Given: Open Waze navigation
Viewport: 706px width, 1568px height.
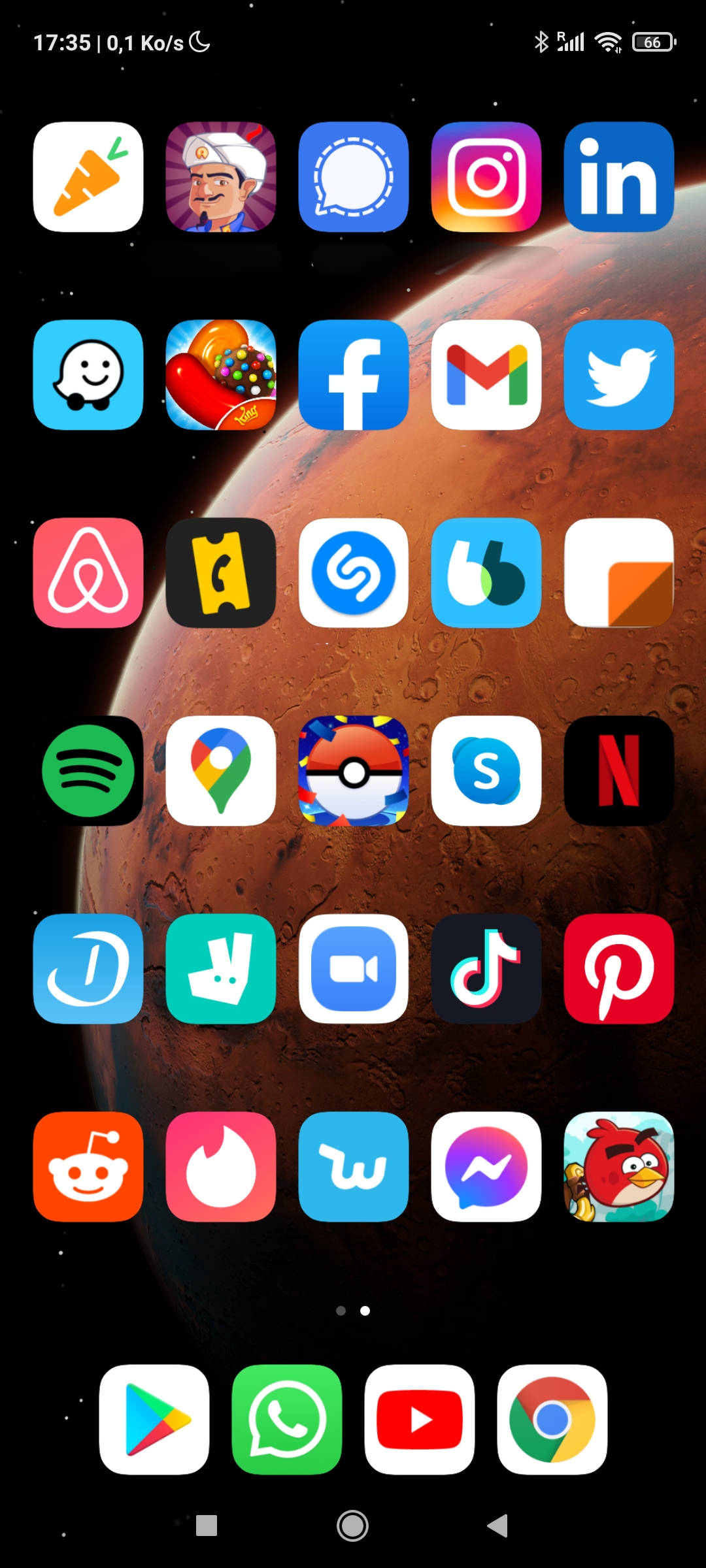Looking at the screenshot, I should pos(88,374).
